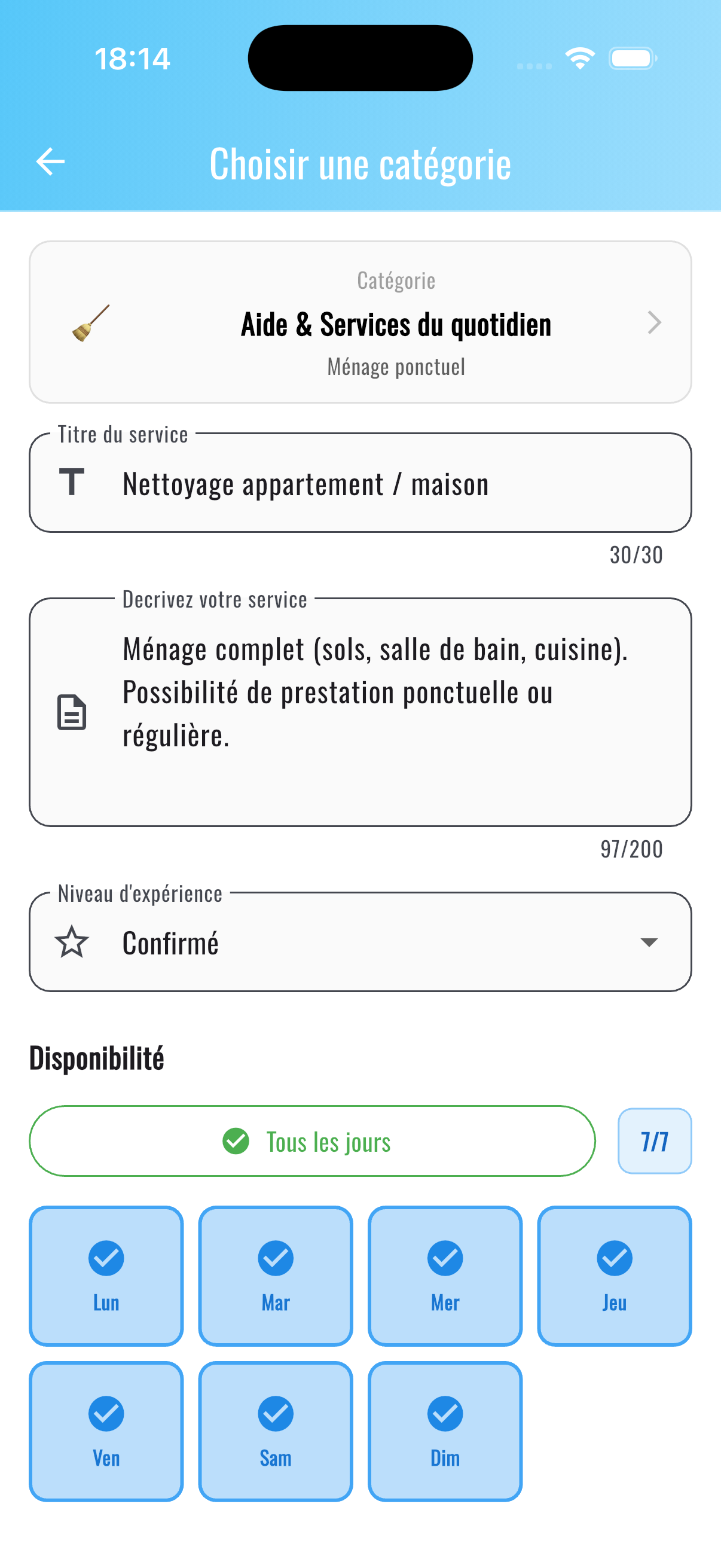Click the Titre du service input field
Viewport: 721px width, 1568px height.
click(x=360, y=483)
